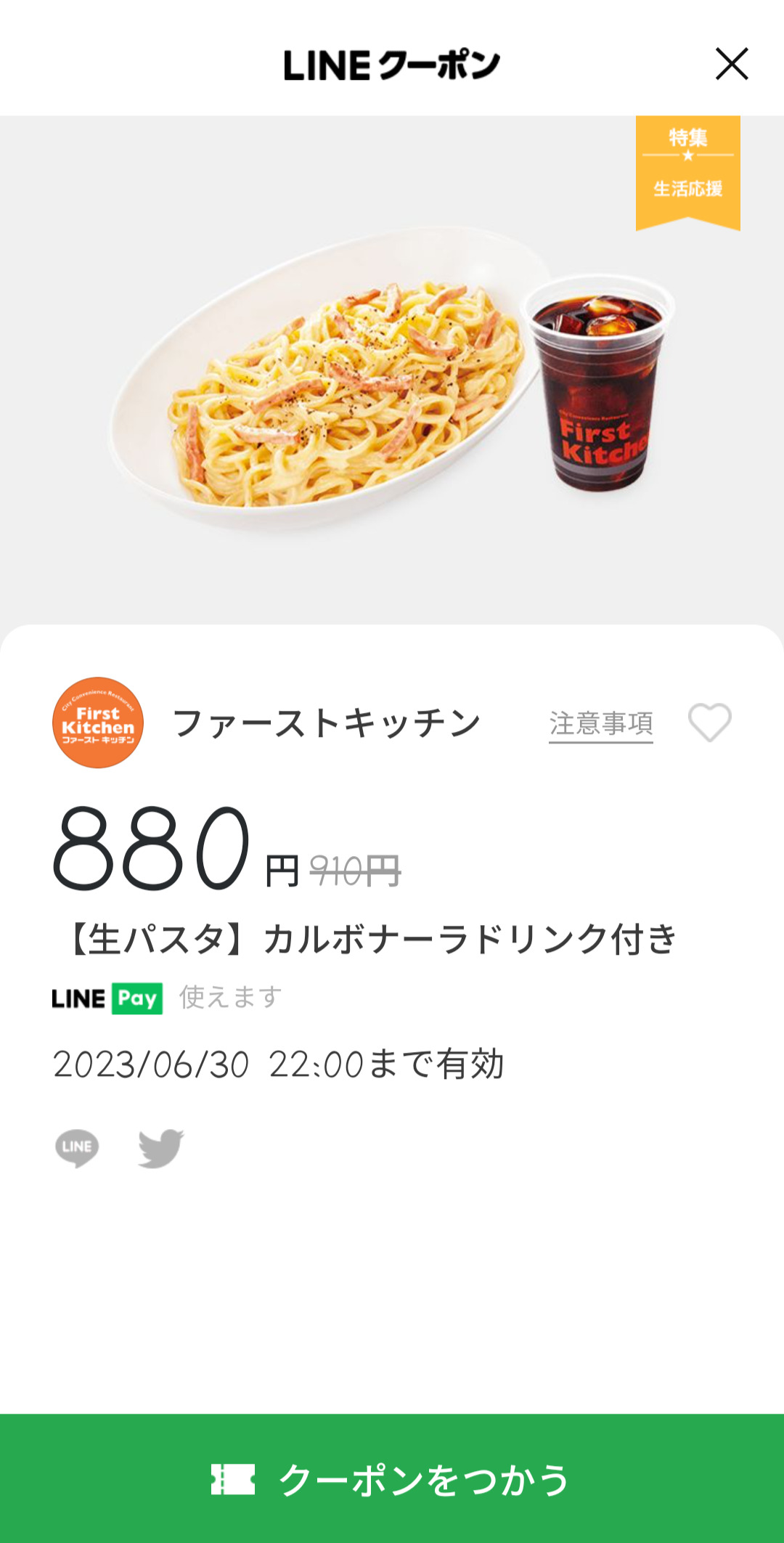Share the coupon via LINE

(x=77, y=1147)
